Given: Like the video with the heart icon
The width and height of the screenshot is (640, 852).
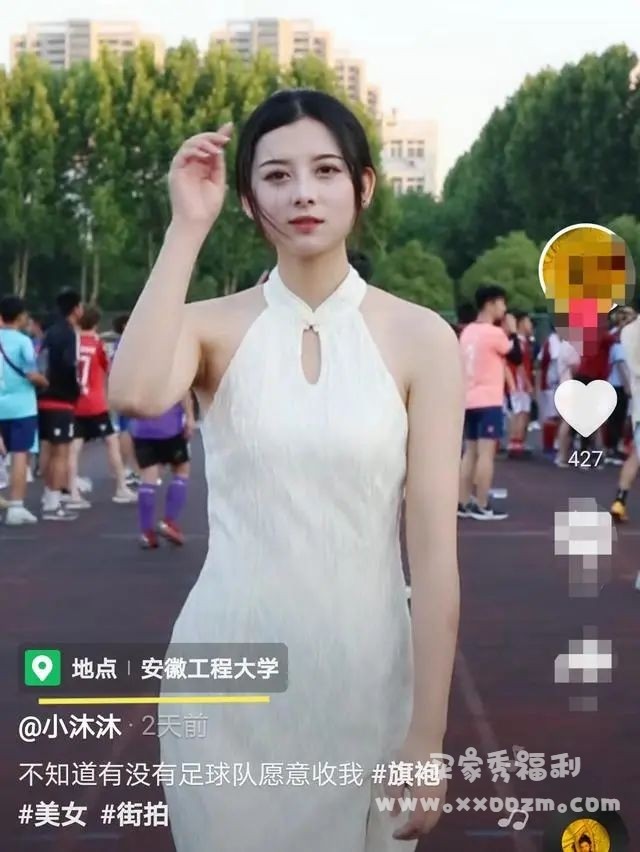Looking at the screenshot, I should click(x=585, y=408).
